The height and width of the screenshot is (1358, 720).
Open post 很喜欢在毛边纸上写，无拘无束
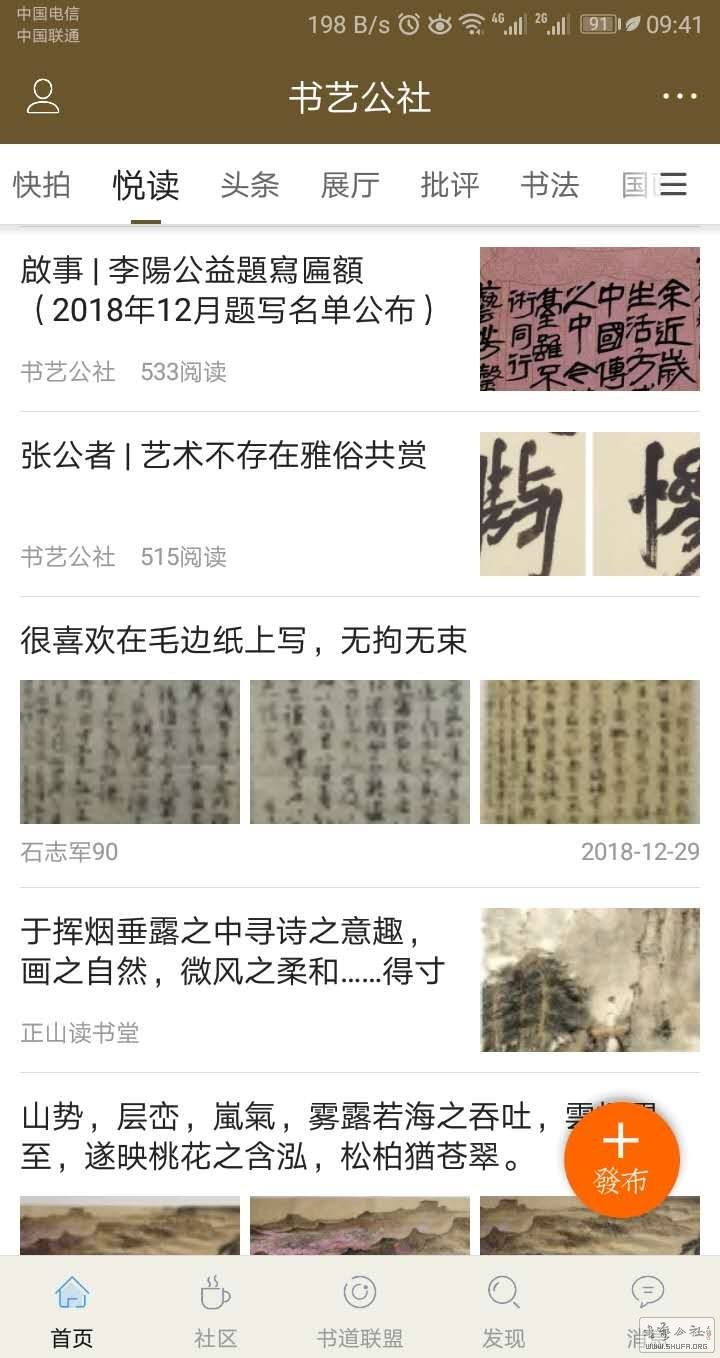pos(244,640)
